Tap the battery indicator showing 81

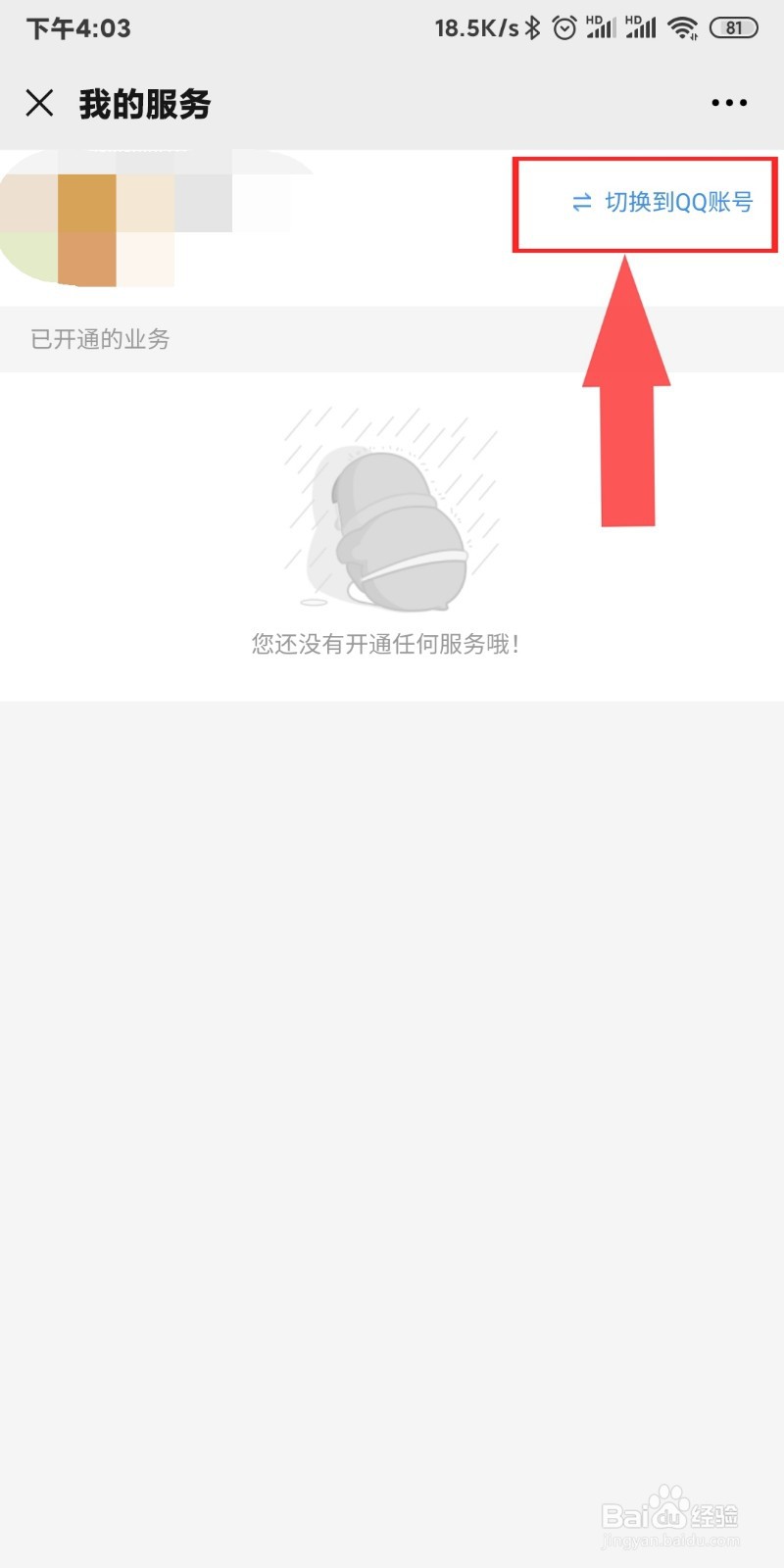(732, 27)
